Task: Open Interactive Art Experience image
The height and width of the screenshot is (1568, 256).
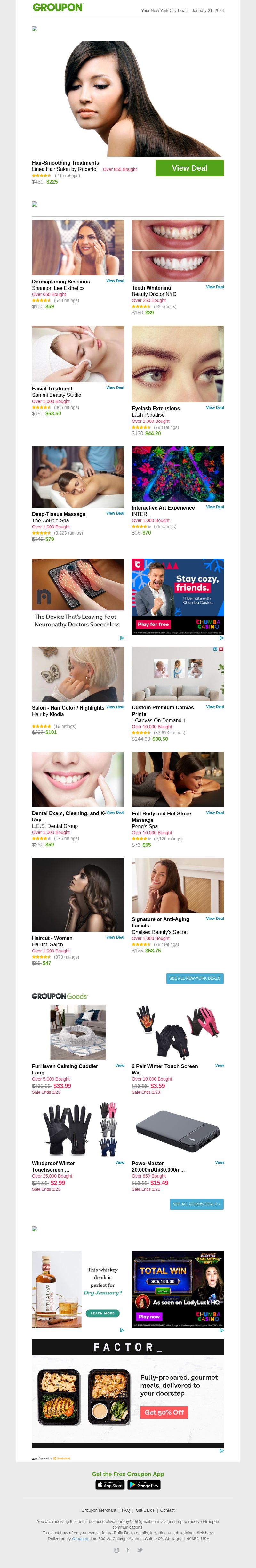Action: coord(178,474)
